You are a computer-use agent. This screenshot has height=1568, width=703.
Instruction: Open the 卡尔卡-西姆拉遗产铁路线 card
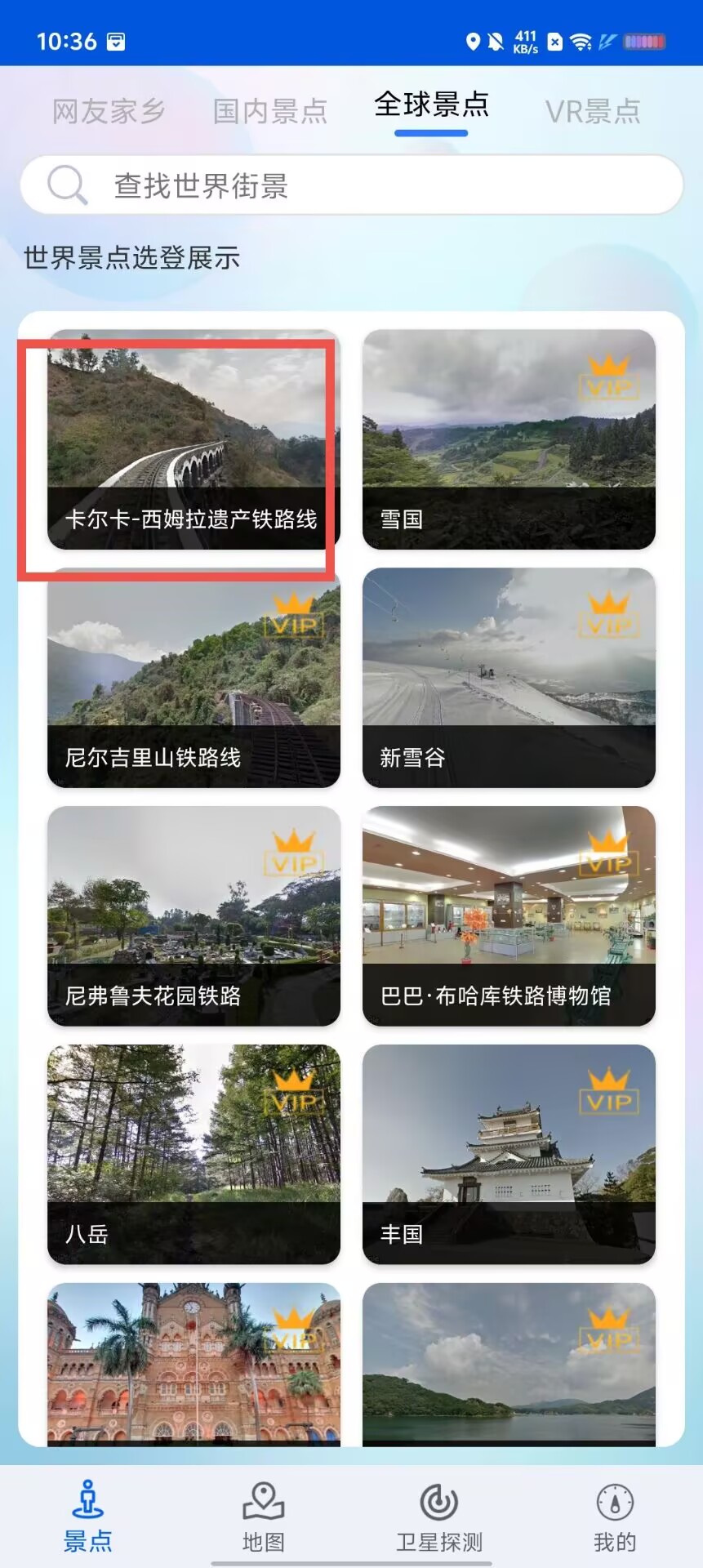194,439
